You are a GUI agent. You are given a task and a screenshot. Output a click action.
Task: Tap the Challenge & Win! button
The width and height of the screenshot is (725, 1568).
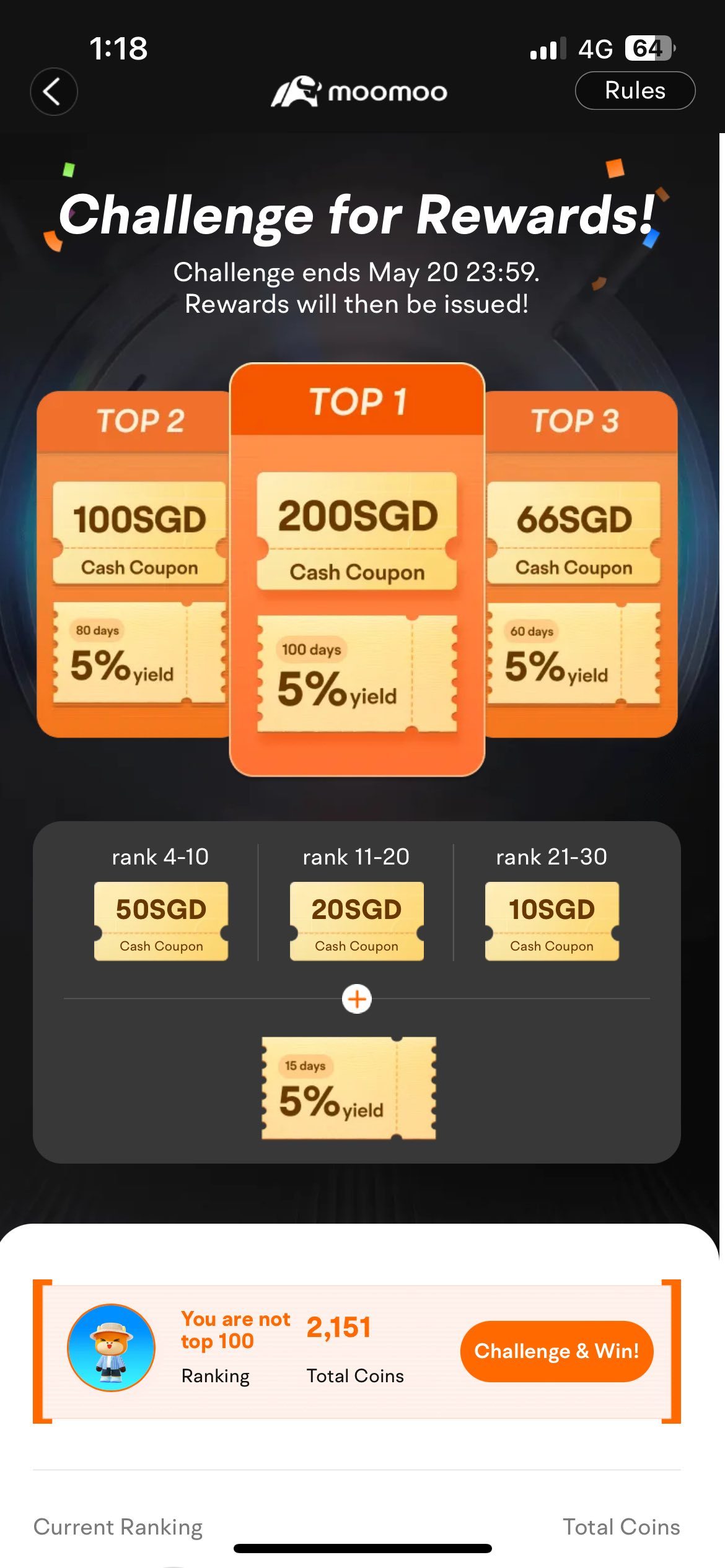pos(556,1351)
